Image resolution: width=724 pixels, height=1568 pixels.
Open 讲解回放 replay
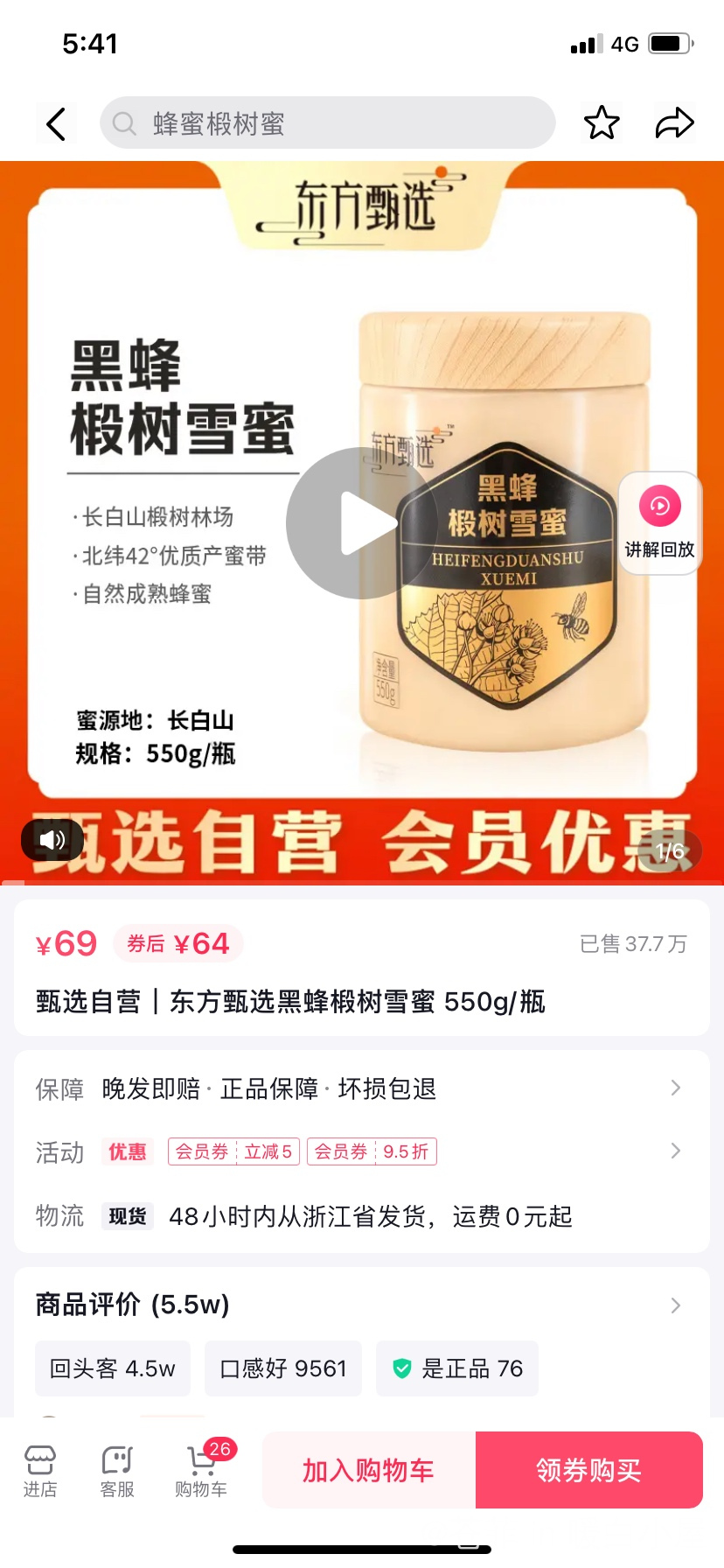660,523
